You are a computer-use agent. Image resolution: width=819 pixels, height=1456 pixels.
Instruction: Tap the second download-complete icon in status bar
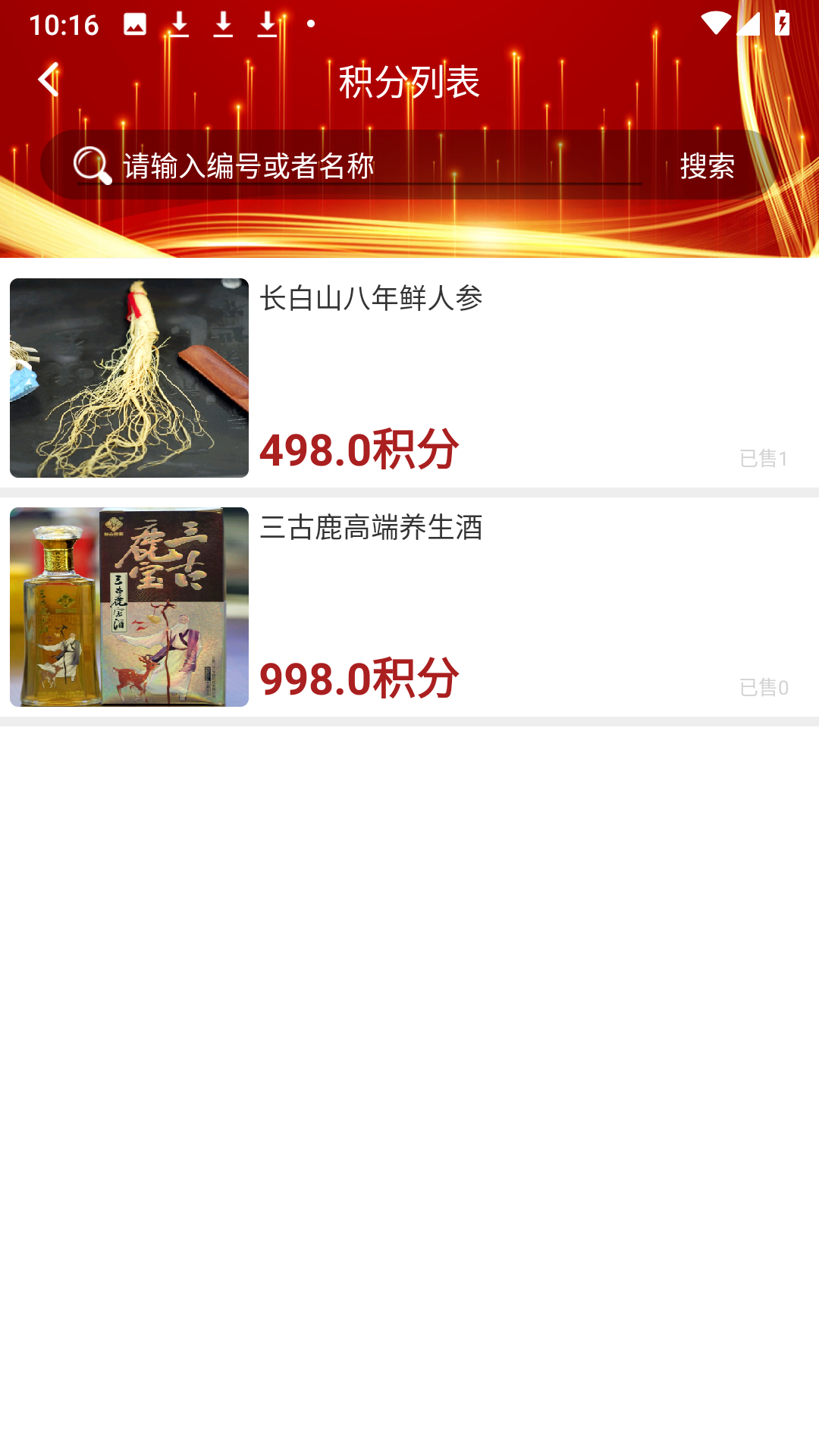click(224, 23)
